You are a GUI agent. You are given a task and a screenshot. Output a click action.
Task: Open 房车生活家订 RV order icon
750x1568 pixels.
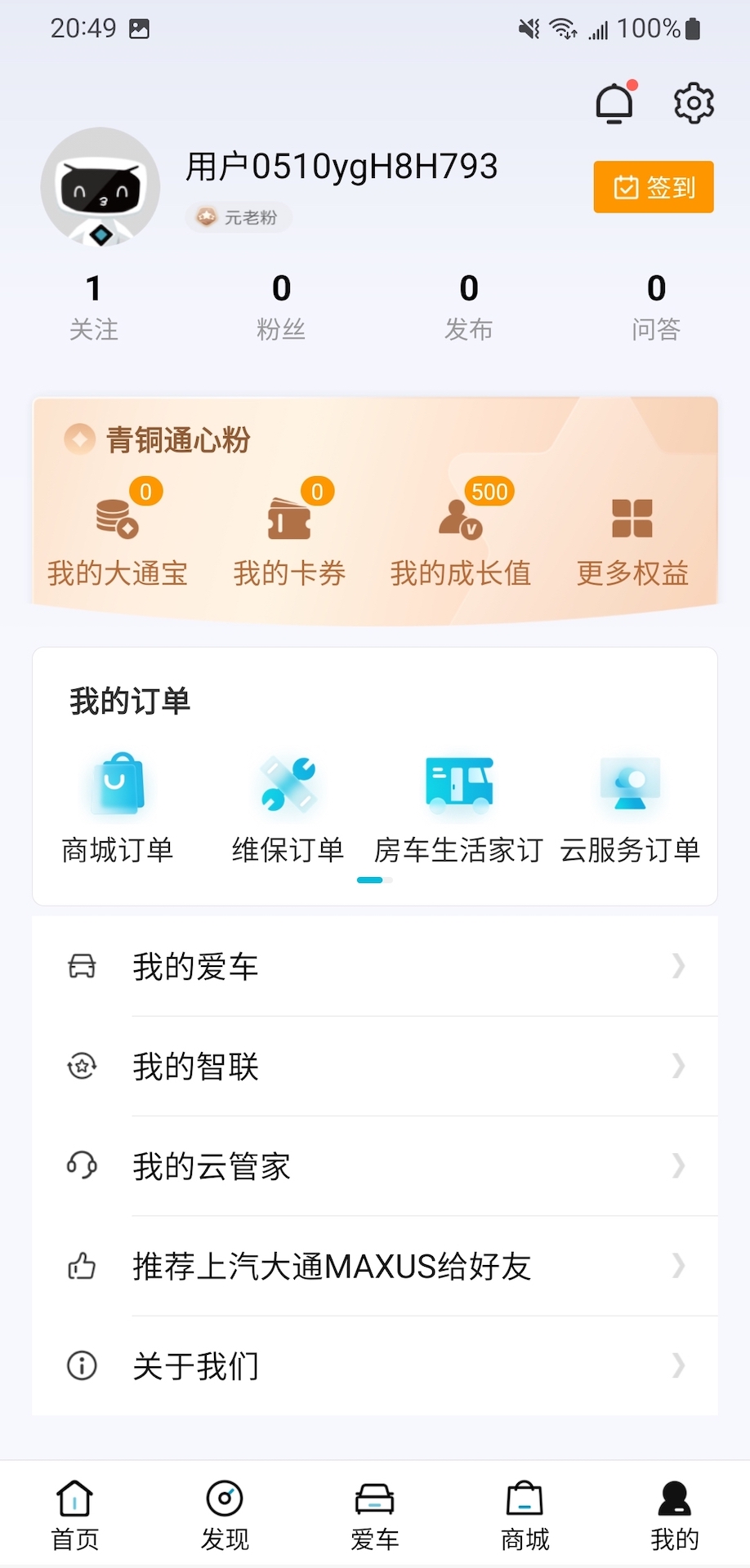tap(458, 784)
